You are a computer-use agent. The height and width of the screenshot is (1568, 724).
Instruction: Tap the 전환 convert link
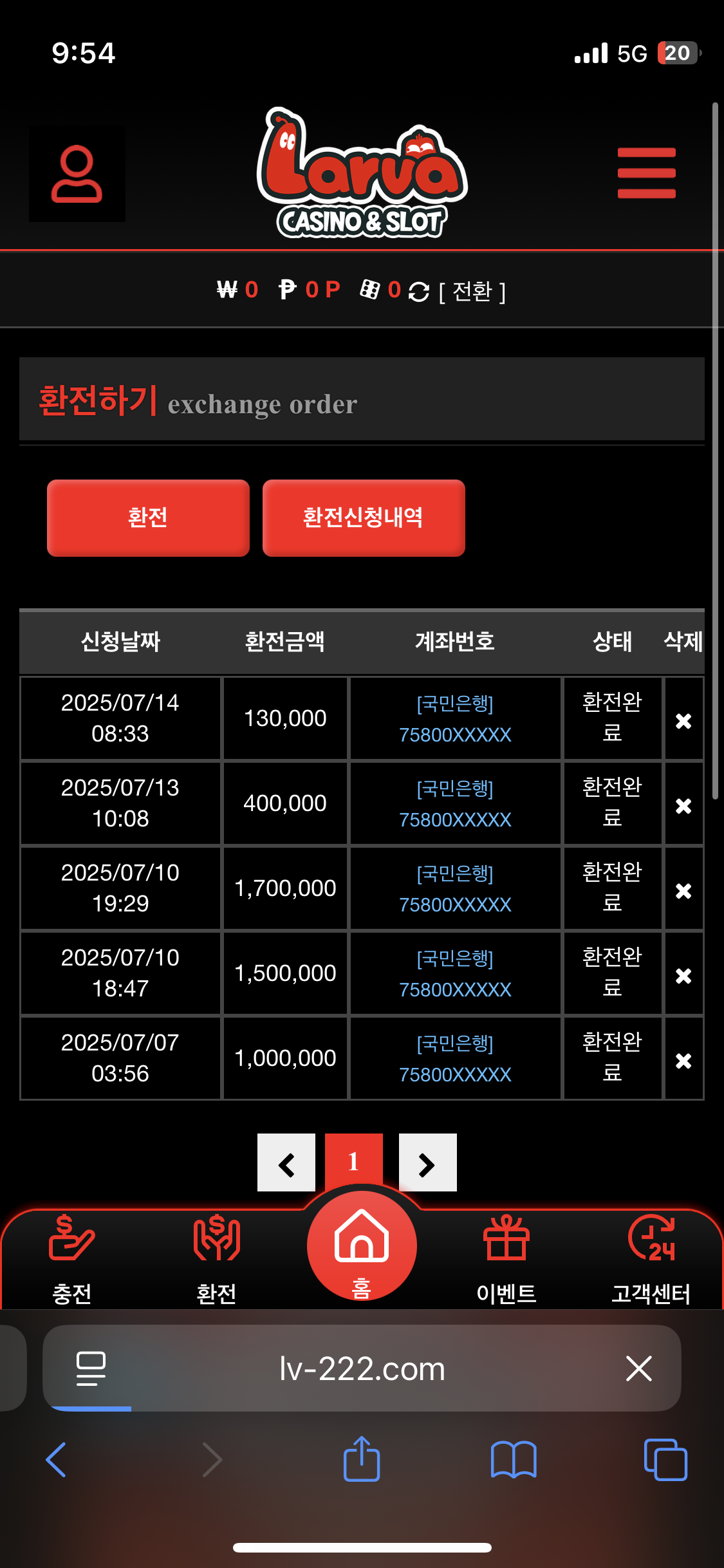click(472, 292)
